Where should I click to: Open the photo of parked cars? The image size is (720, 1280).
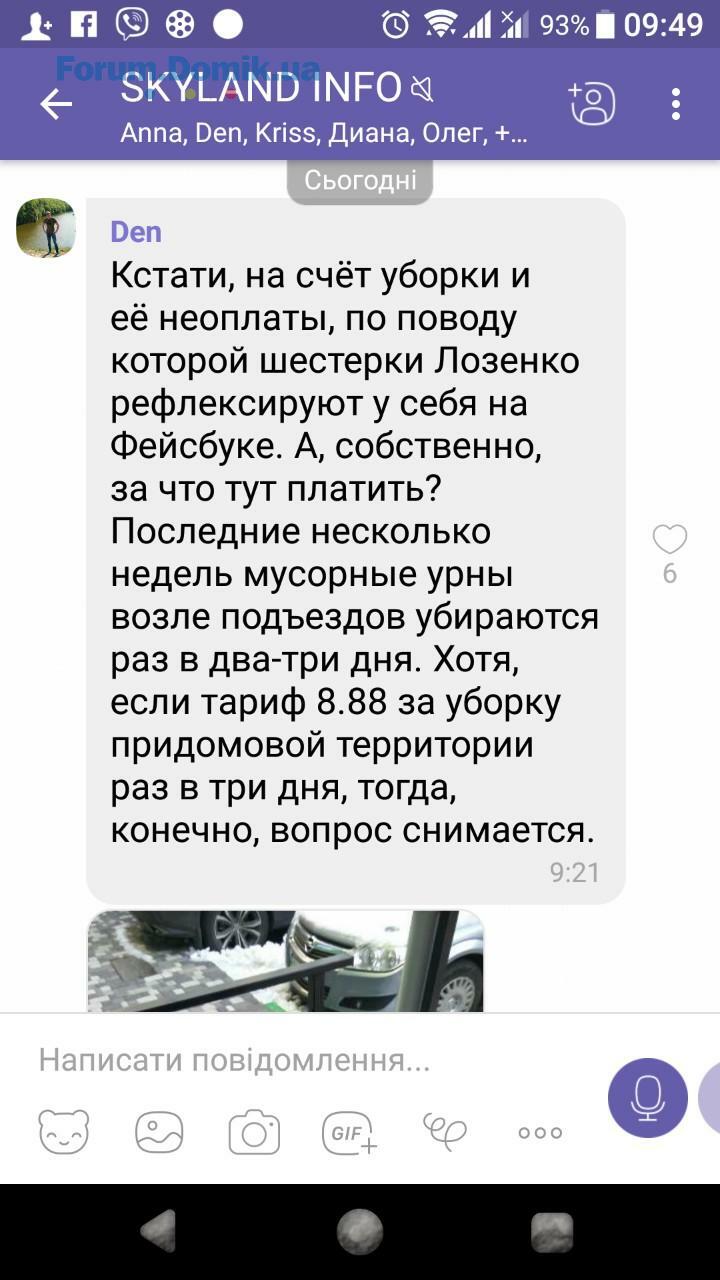click(285, 960)
